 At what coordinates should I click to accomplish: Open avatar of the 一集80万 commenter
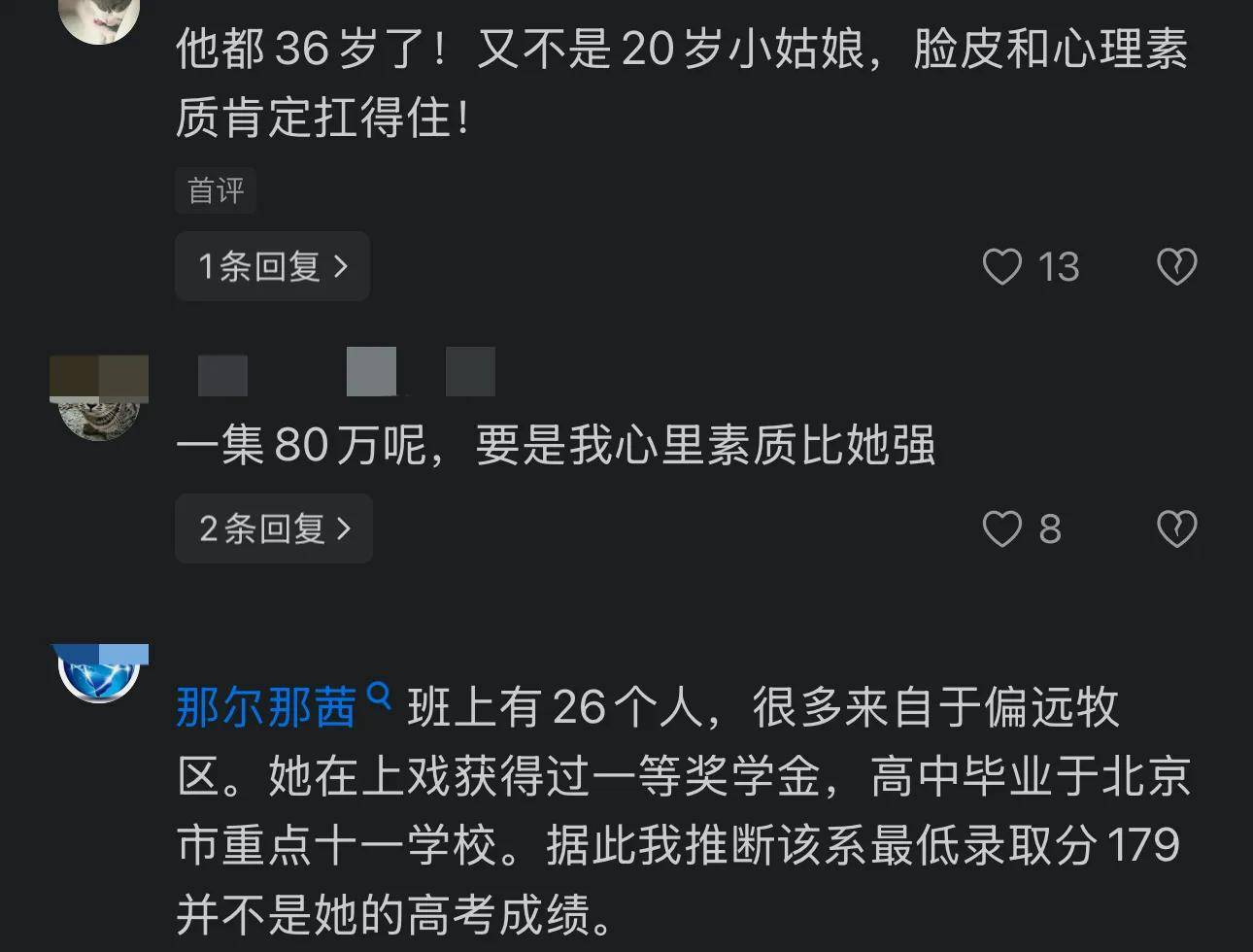99,398
